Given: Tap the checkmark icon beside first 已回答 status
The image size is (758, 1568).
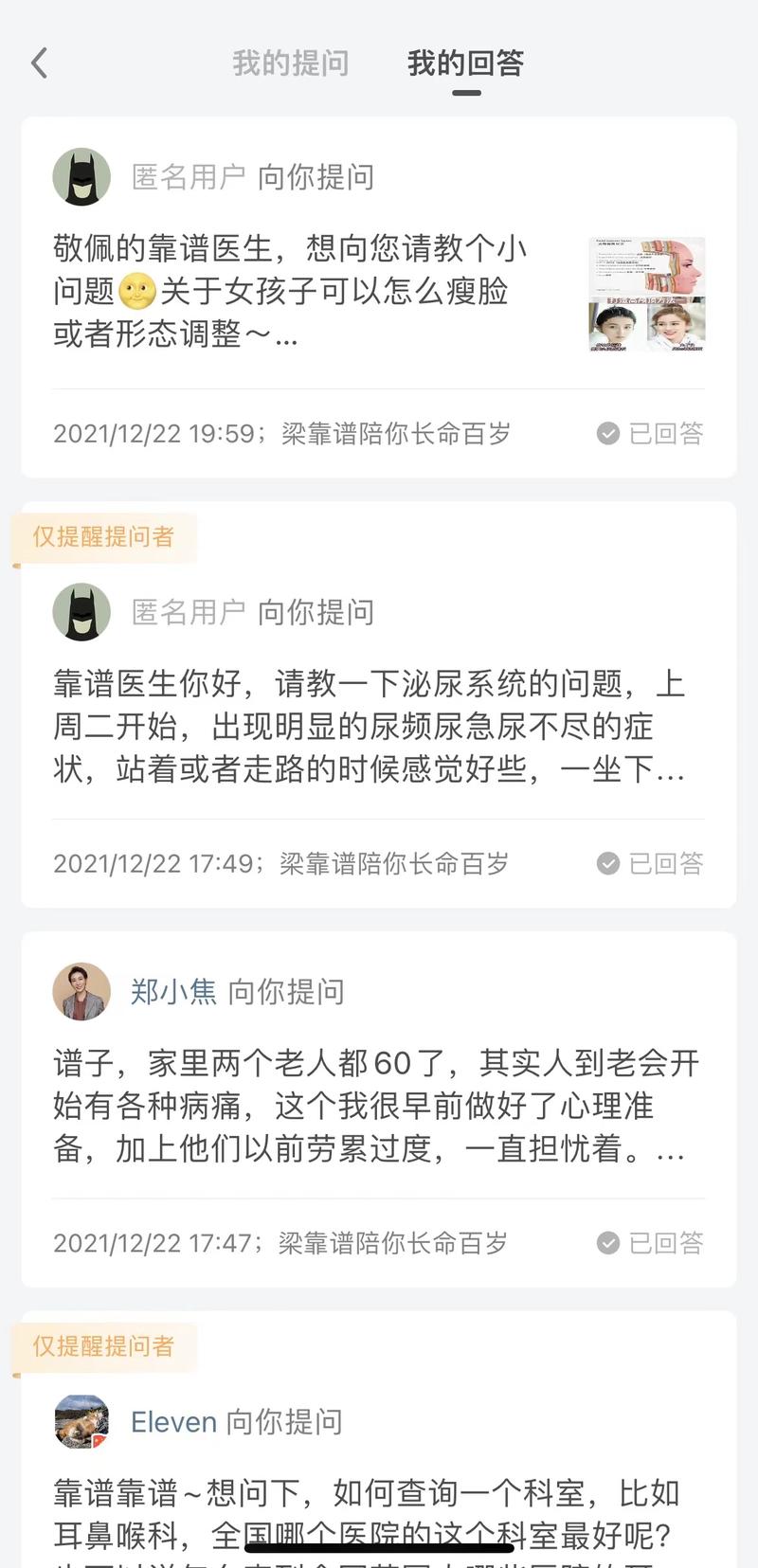Looking at the screenshot, I should pos(607,433).
